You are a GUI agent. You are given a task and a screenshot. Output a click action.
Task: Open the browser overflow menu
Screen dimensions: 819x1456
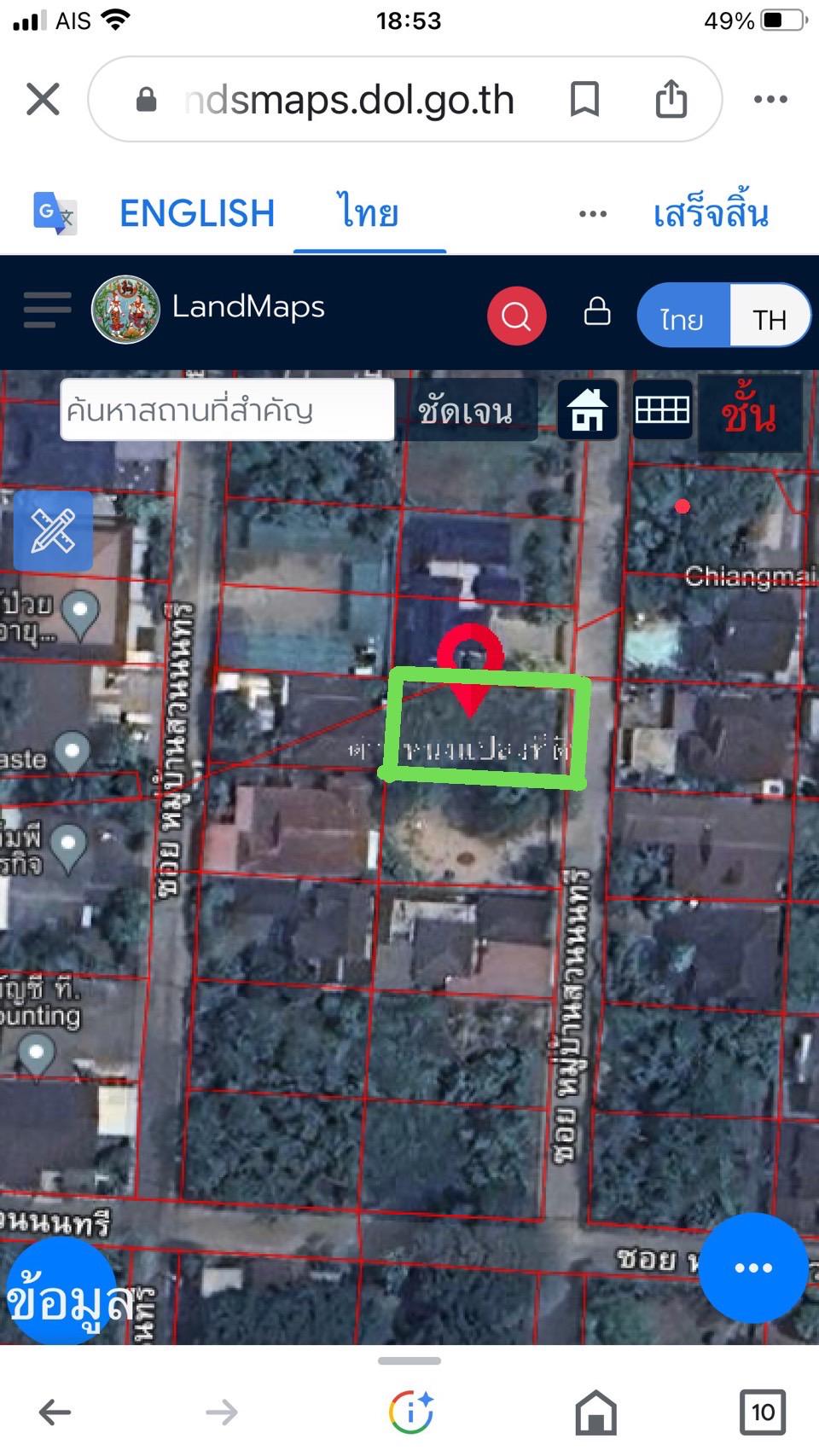click(770, 99)
